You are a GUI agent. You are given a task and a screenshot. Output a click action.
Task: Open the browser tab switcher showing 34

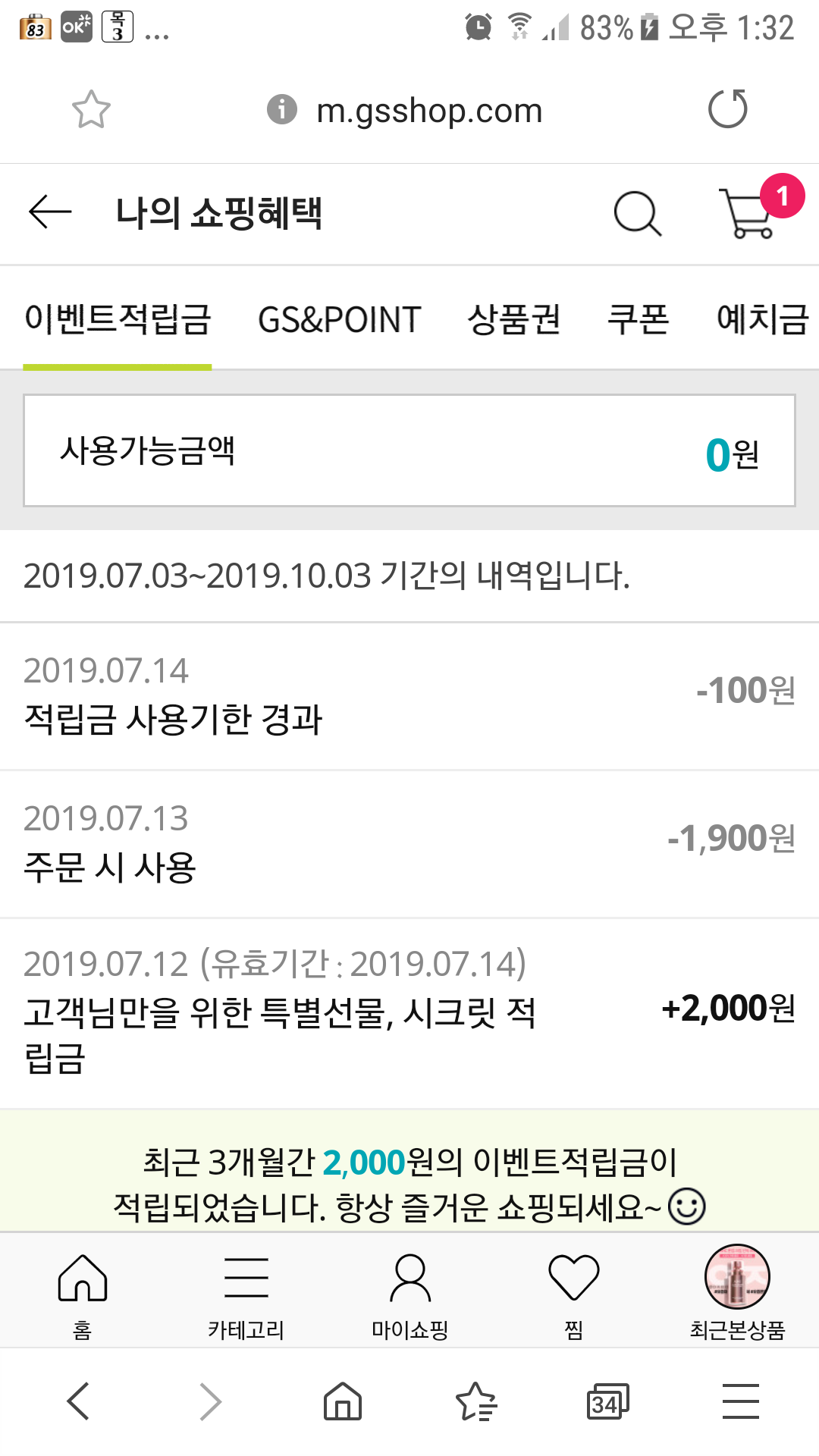click(x=607, y=1401)
